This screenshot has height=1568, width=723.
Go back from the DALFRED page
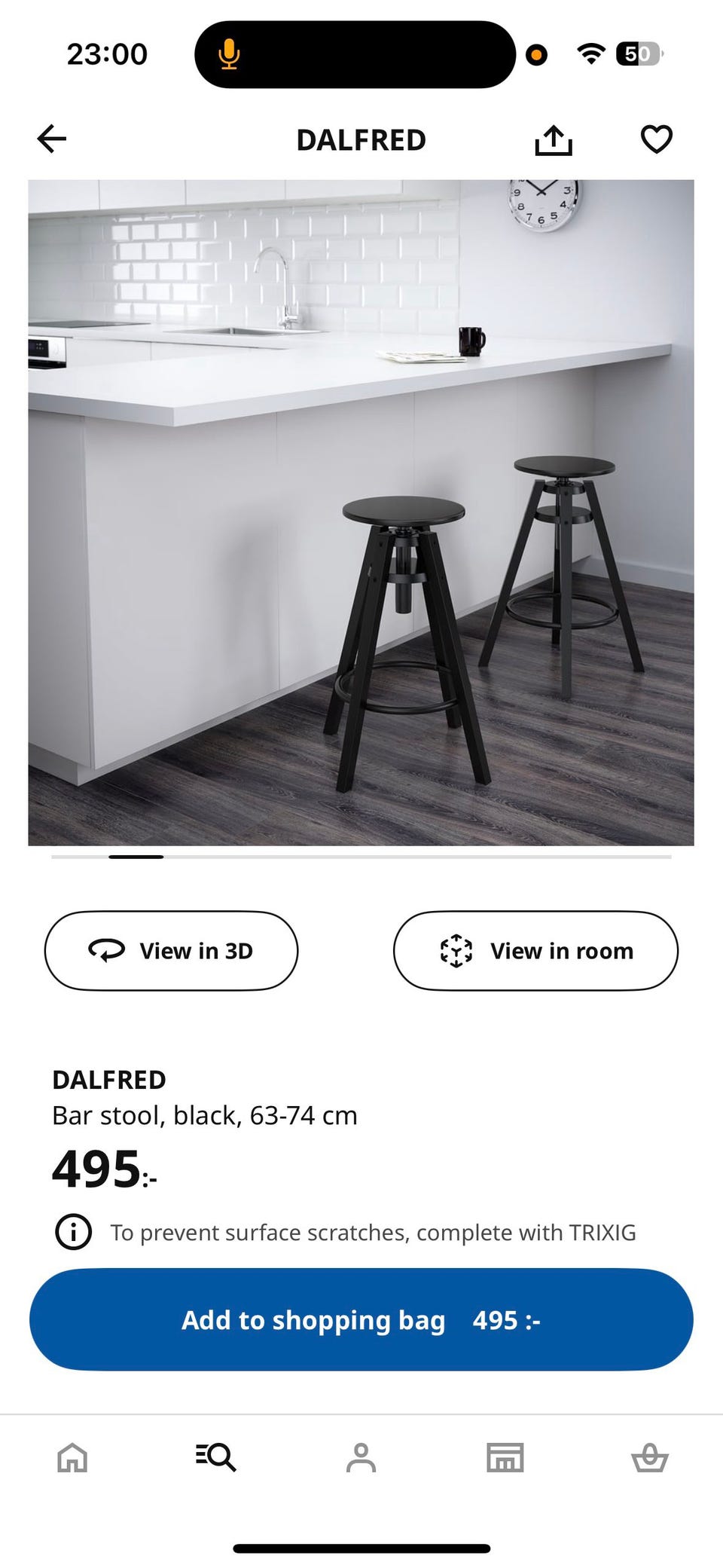(52, 139)
